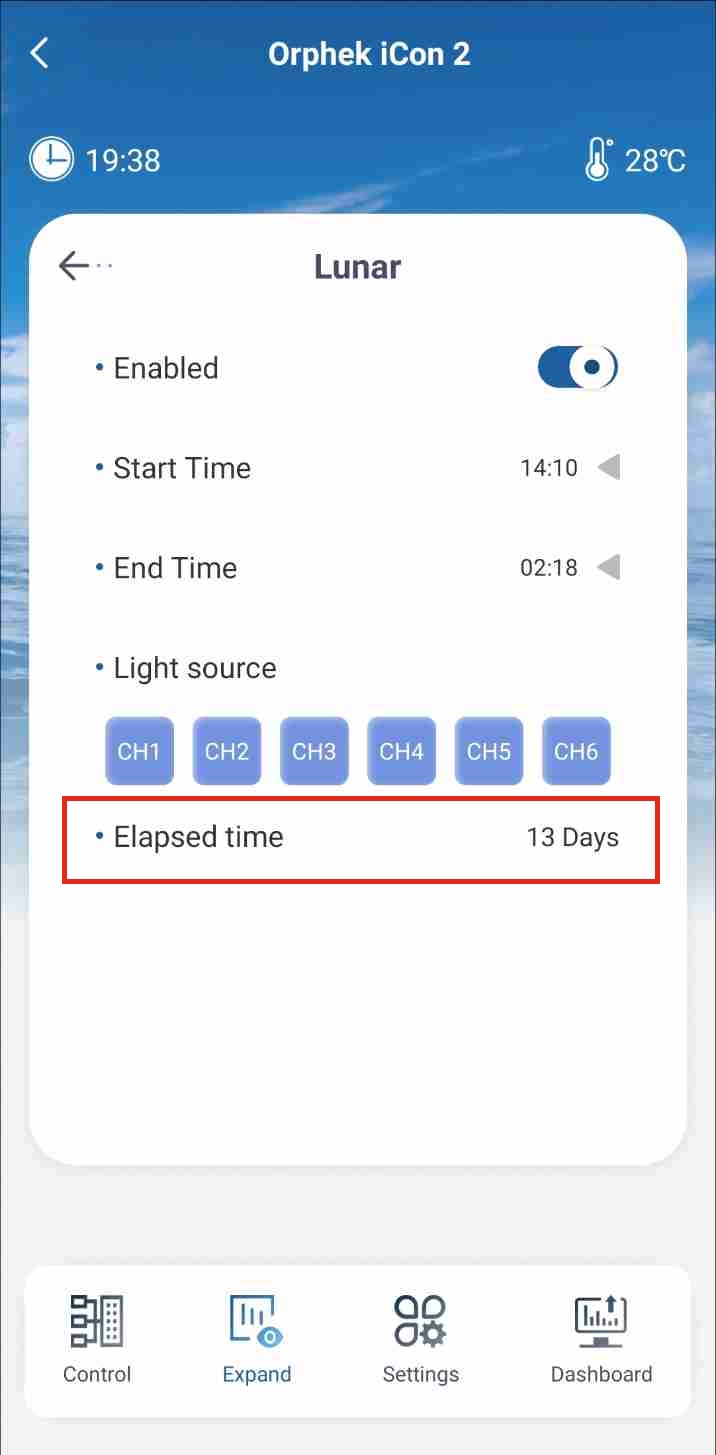Open the Expand tab
Image resolution: width=716 pixels, height=1455 pixels.
coord(257,1340)
